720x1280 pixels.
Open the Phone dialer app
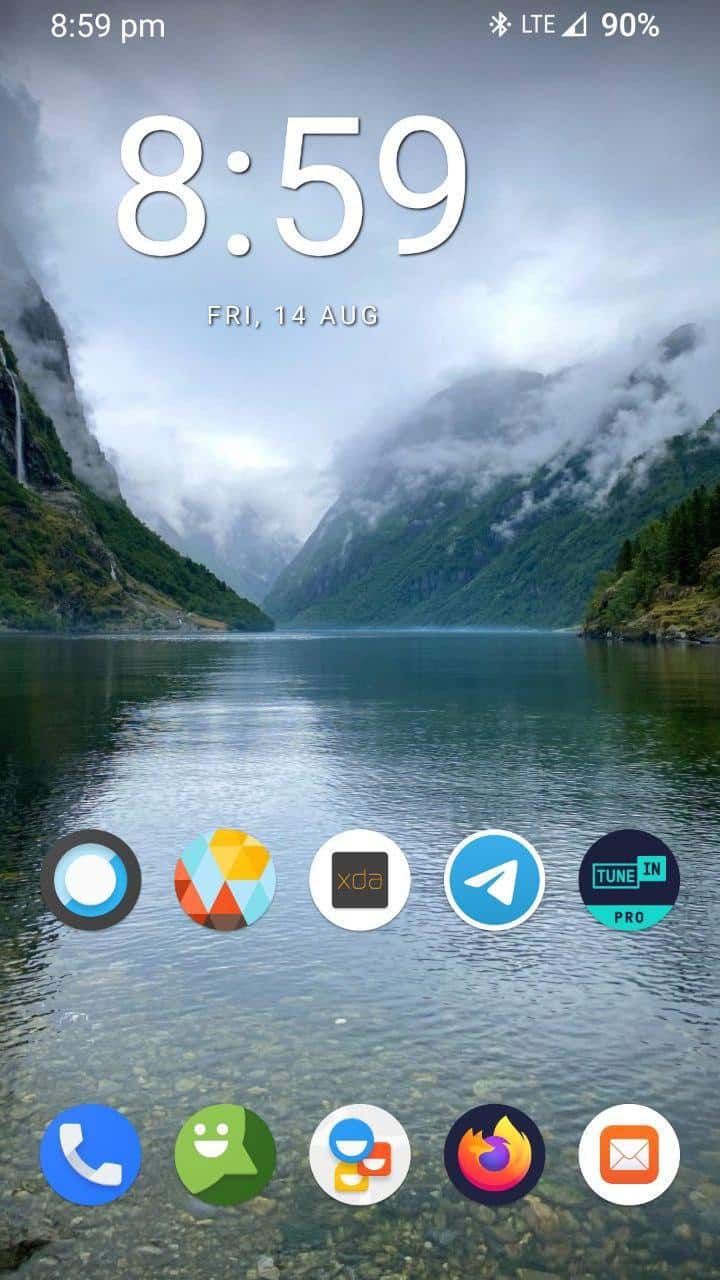tap(91, 1155)
